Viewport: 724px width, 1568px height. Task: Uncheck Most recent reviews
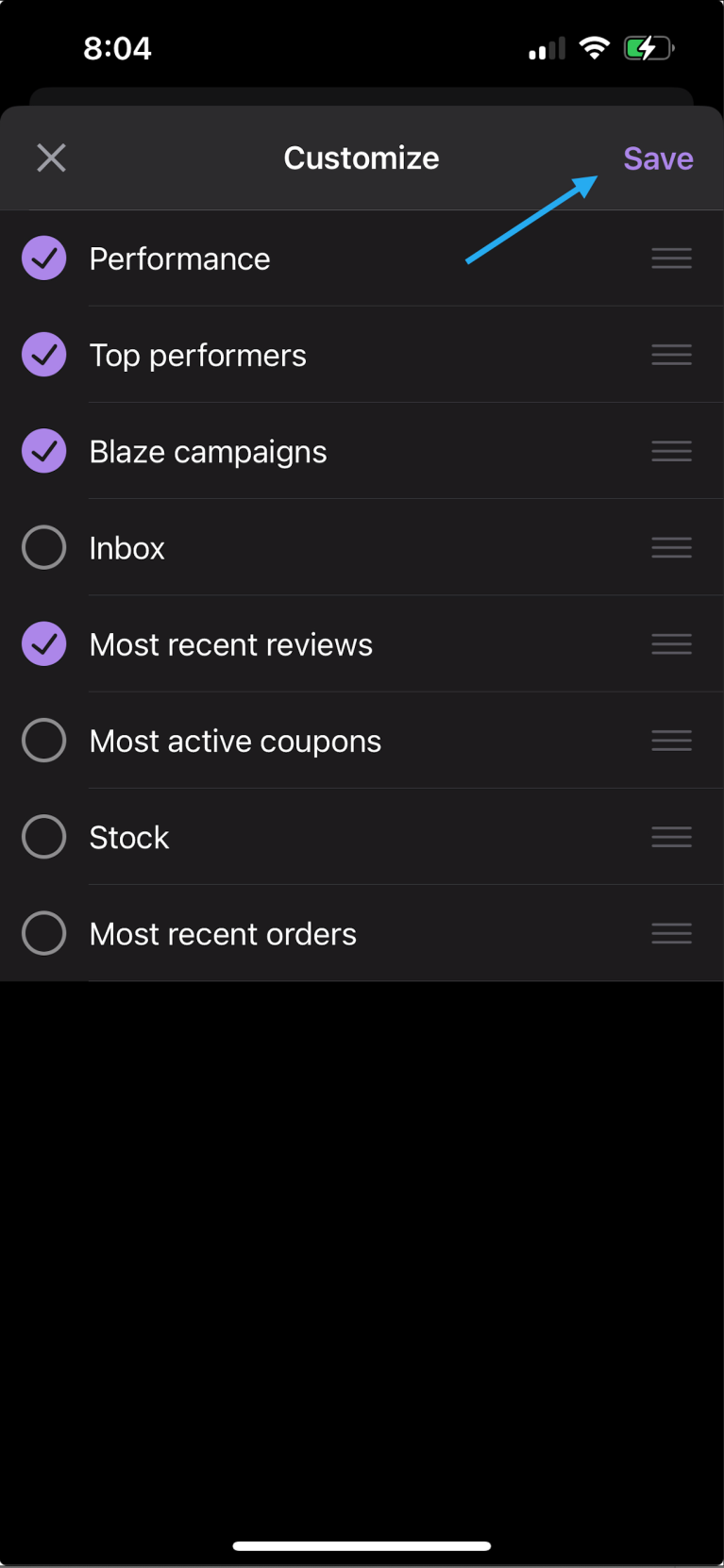44,644
